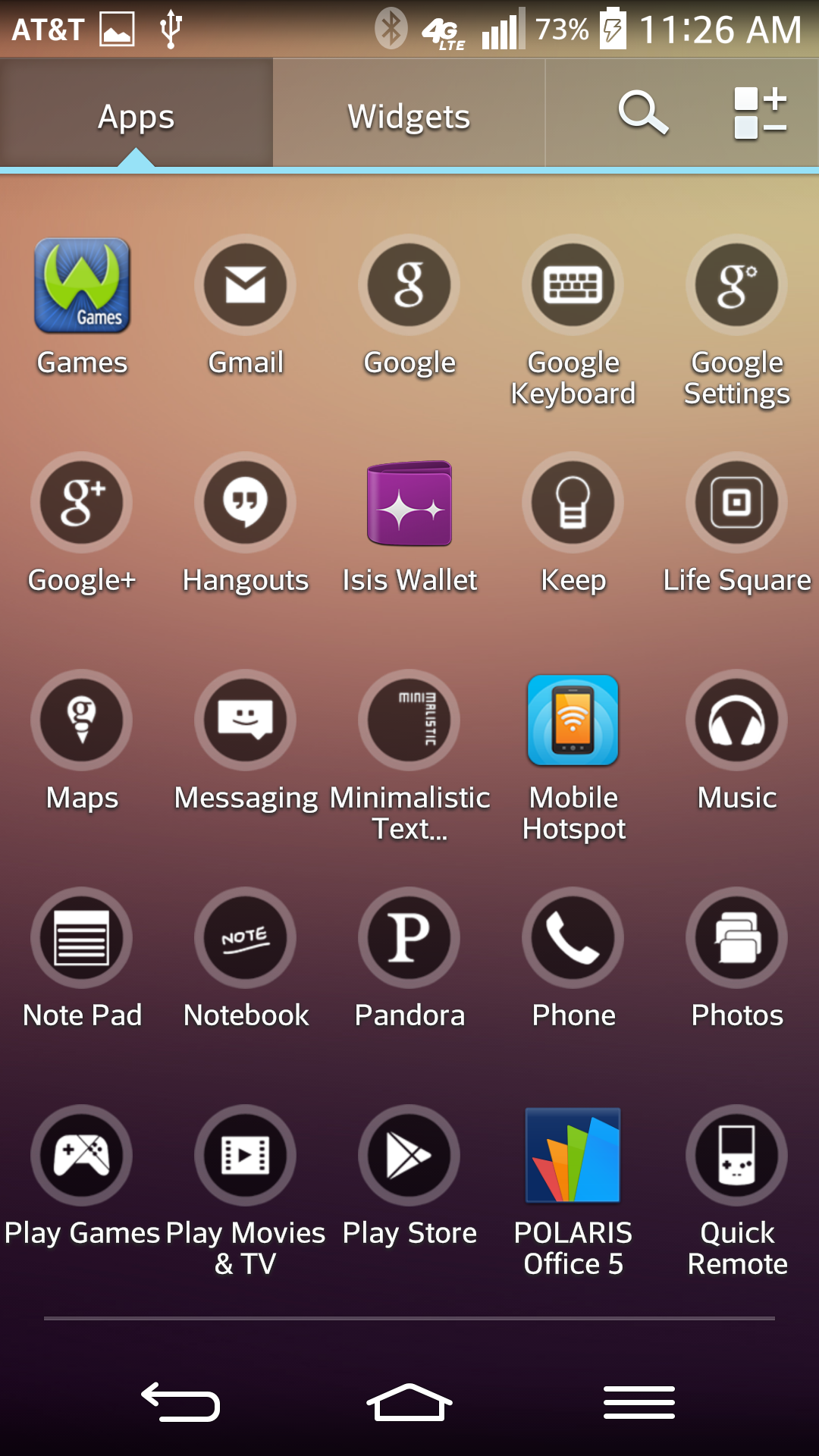Screen dimensions: 819x1456
Task: Launch Isis Wallet
Action: (x=409, y=503)
